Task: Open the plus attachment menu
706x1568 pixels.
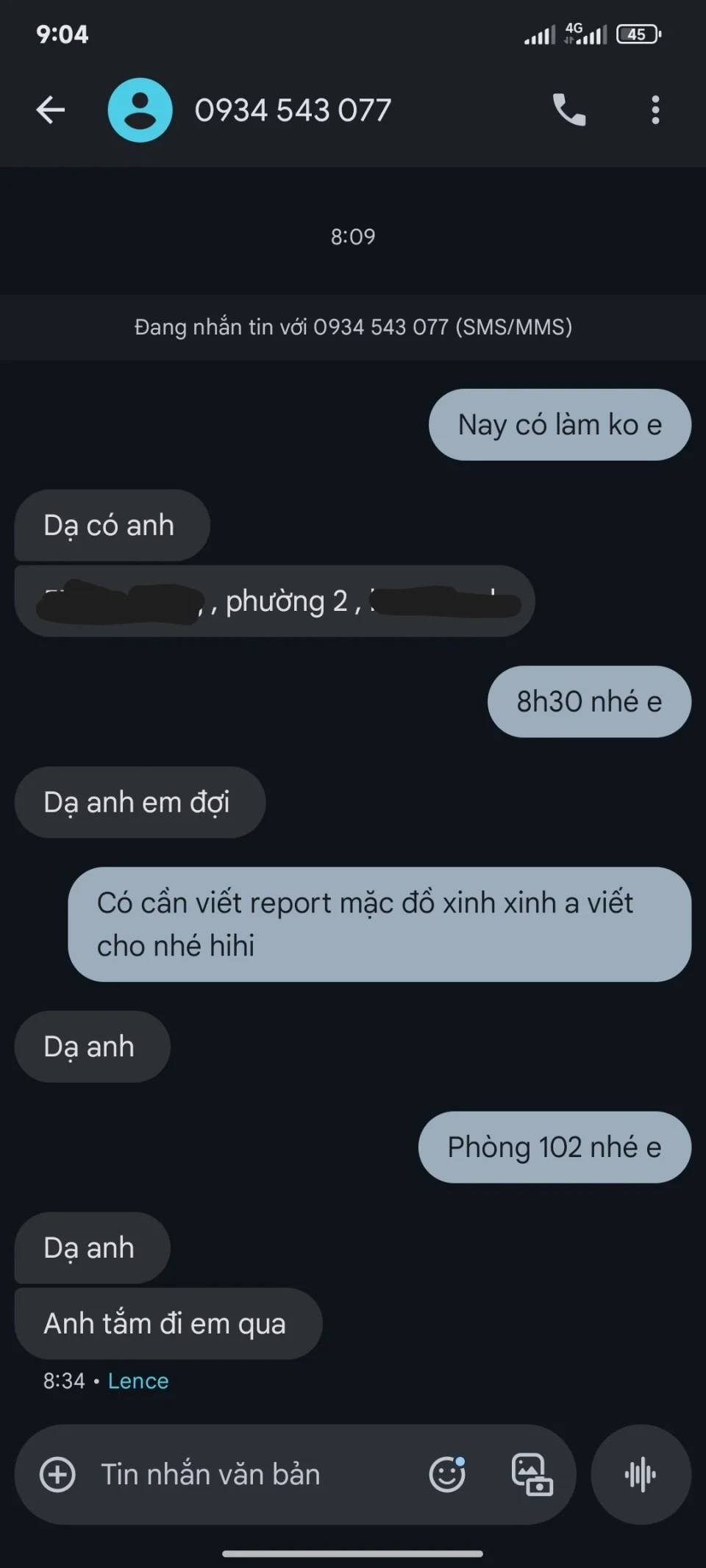Action: pos(57,1475)
